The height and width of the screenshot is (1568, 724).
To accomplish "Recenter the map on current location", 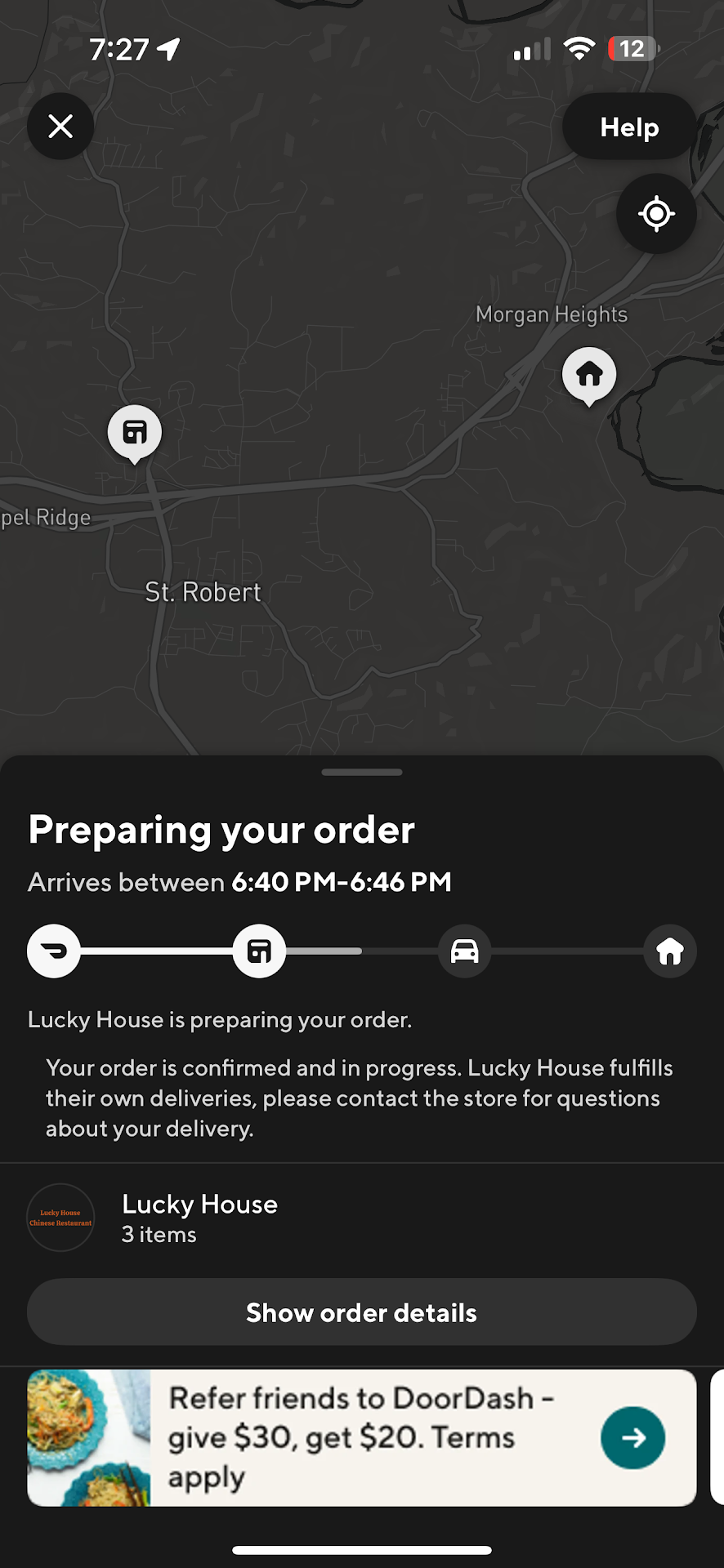I will 655,214.
